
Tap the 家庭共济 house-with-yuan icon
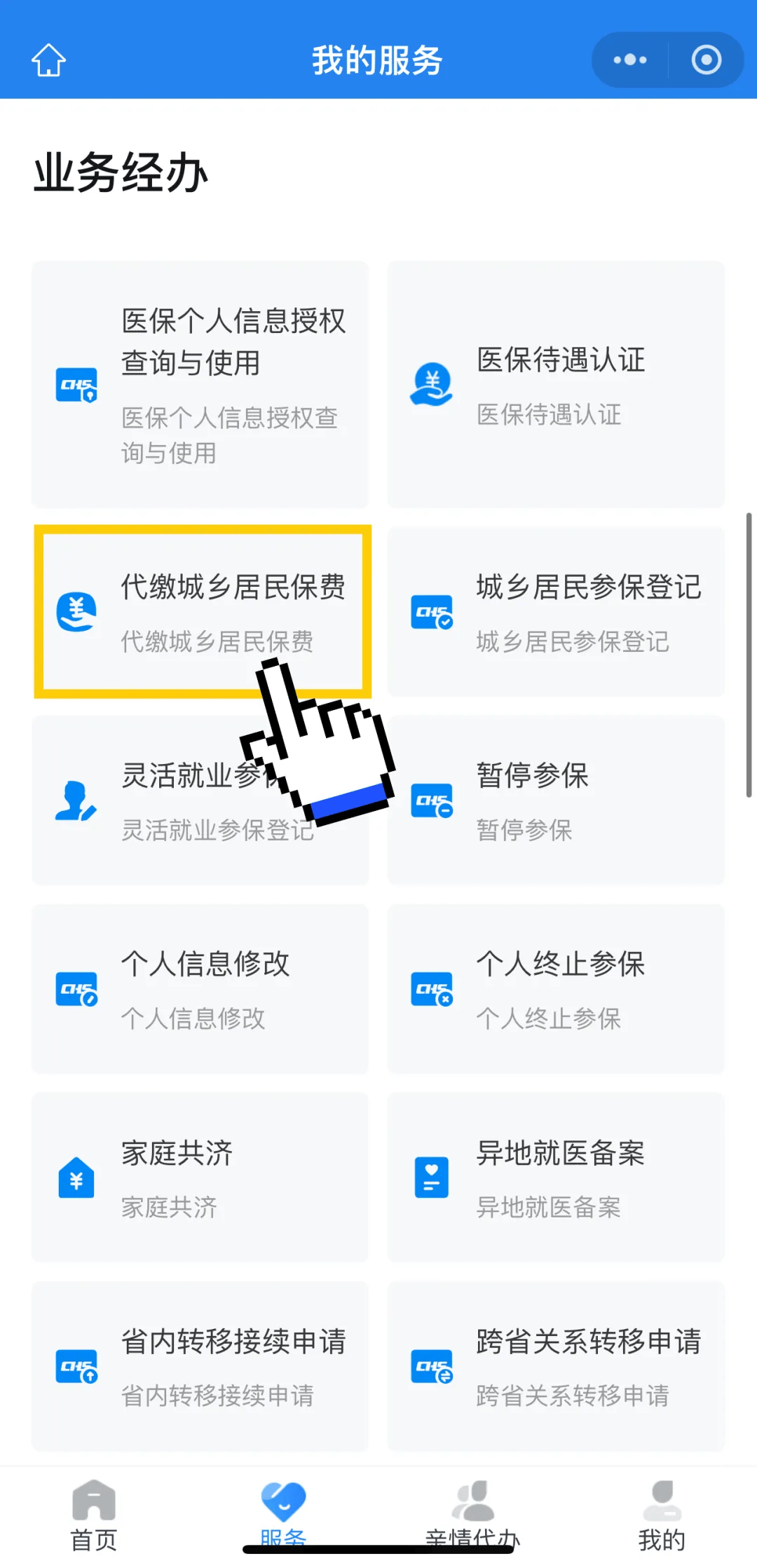click(x=76, y=1178)
